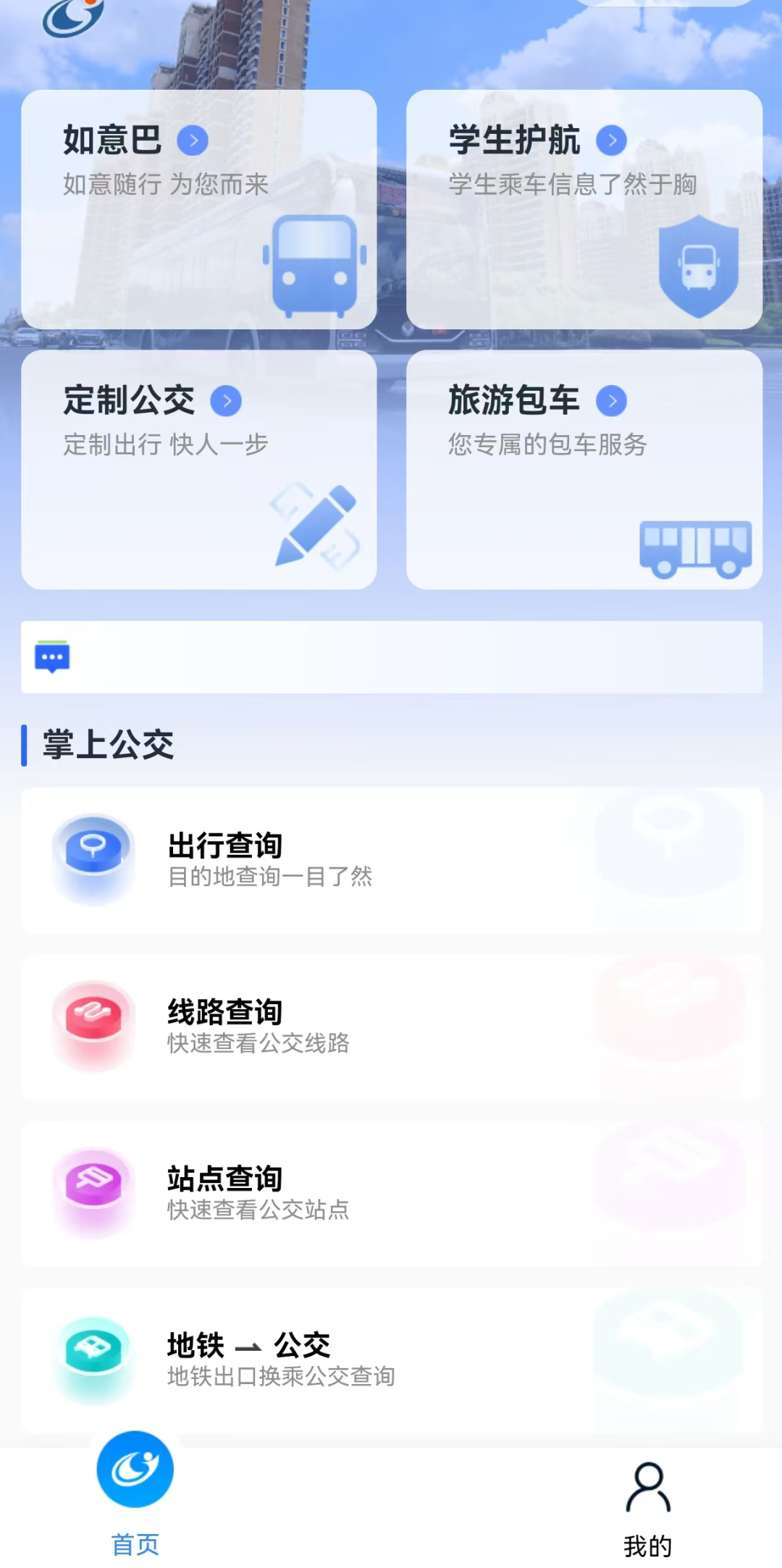Open the notice message bar

coord(391,657)
